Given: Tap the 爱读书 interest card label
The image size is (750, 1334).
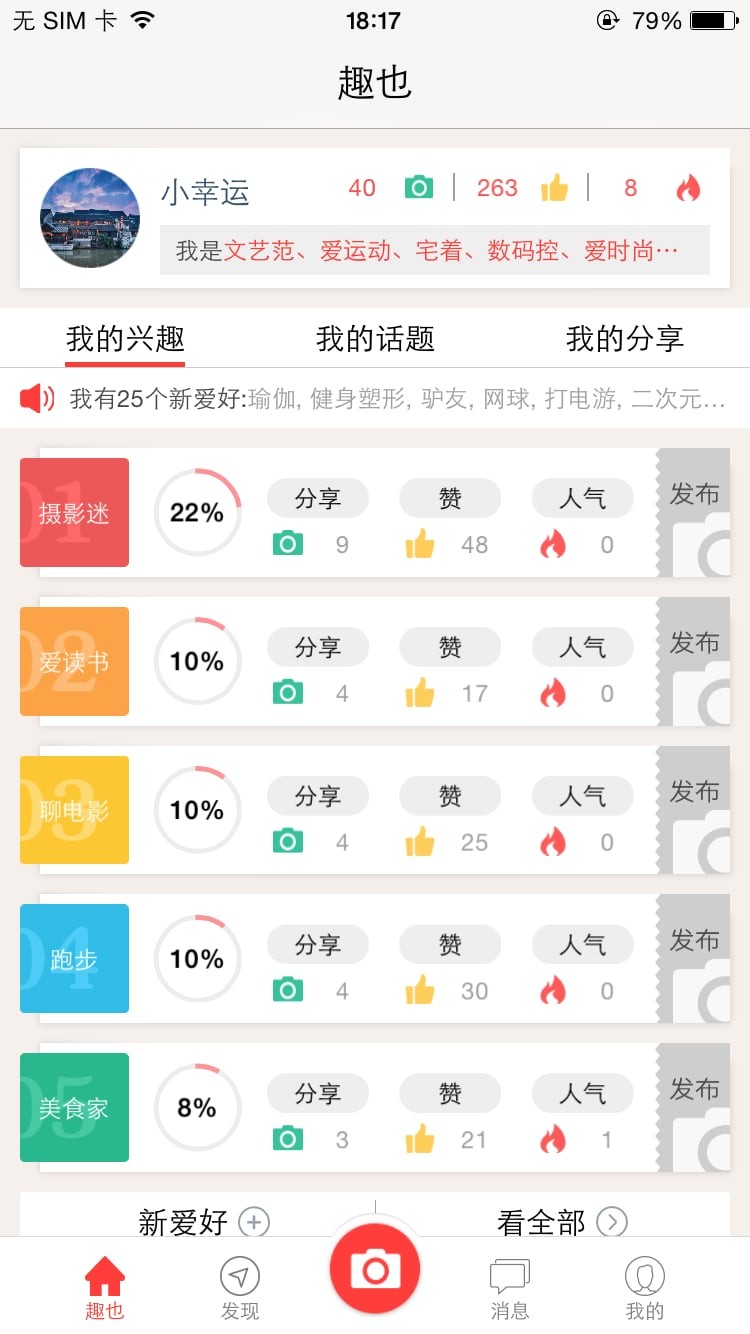Looking at the screenshot, I should [74, 661].
